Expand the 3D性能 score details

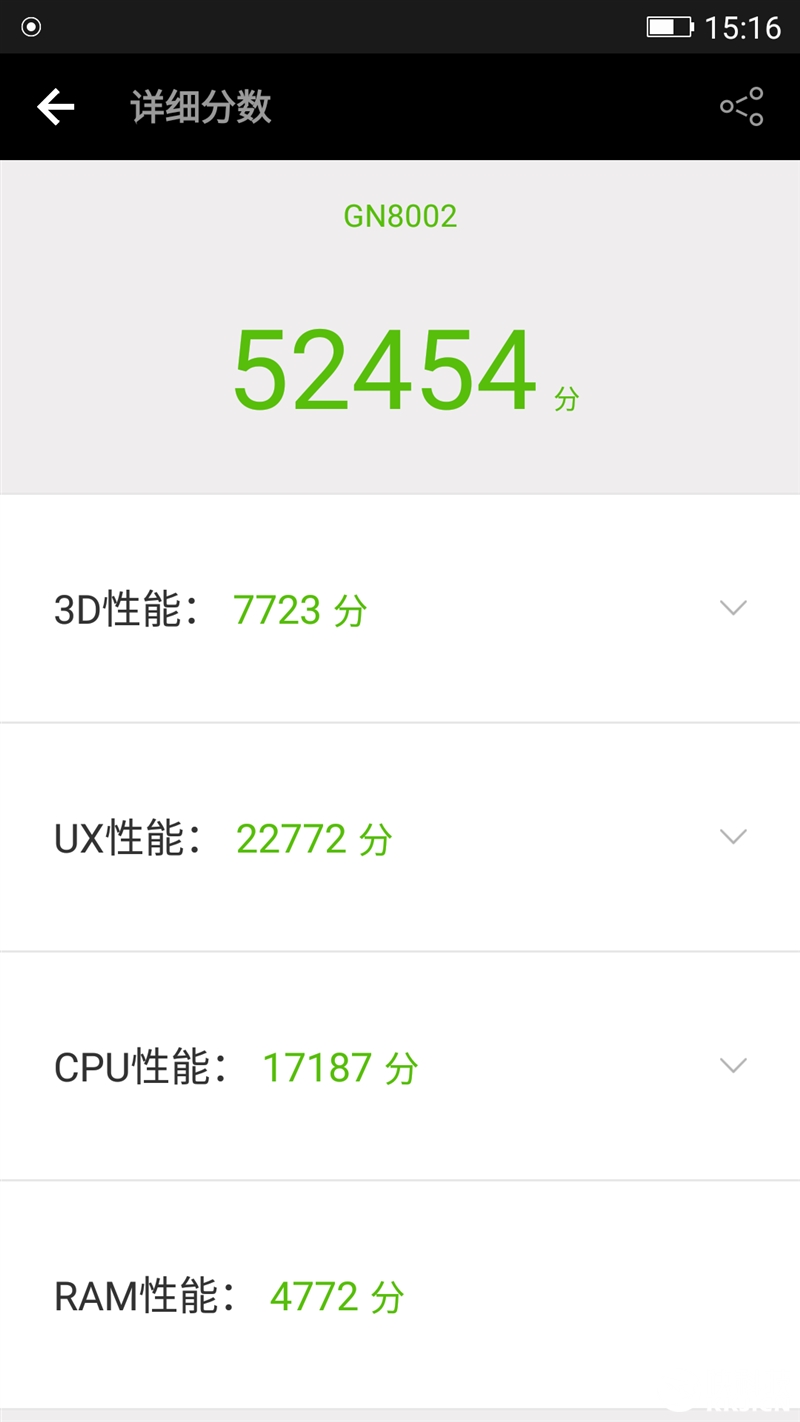[733, 608]
